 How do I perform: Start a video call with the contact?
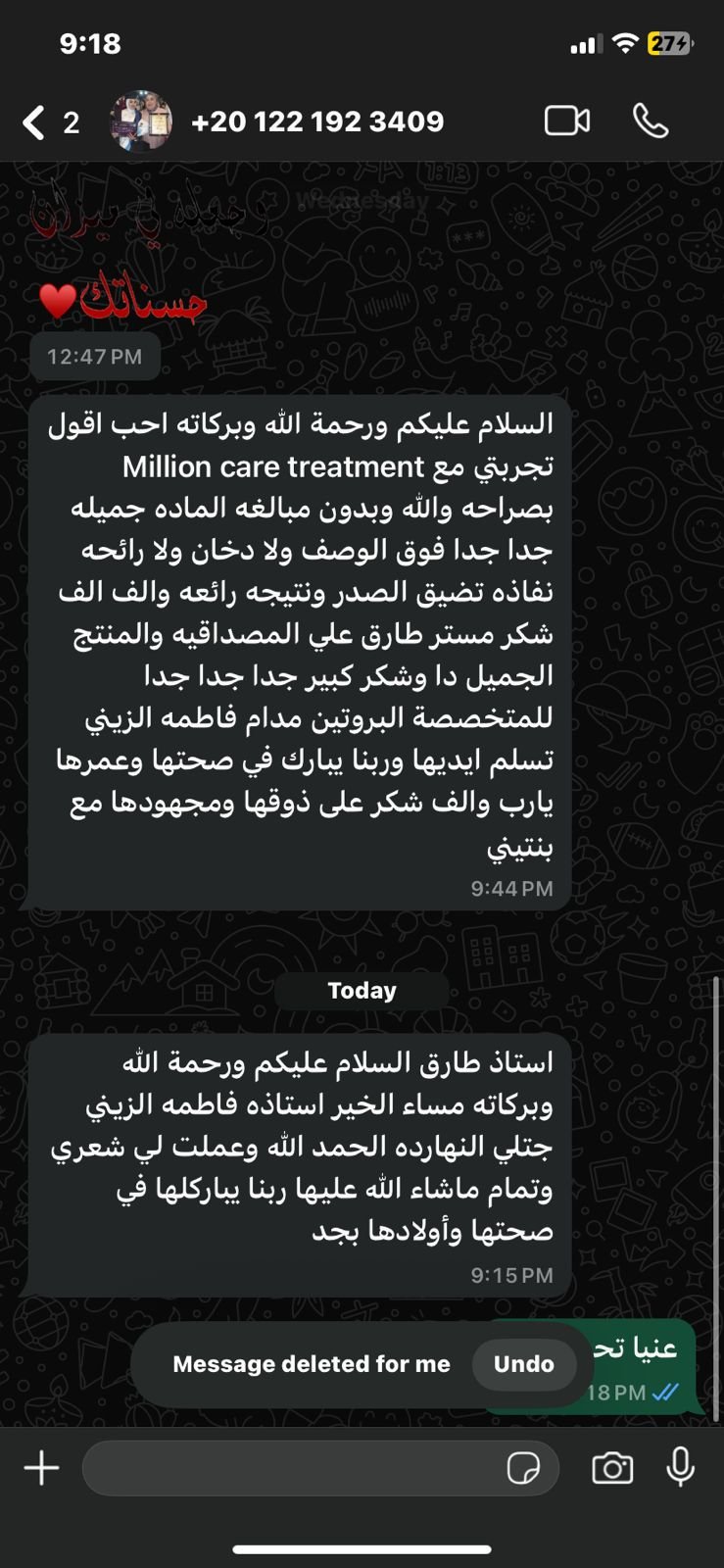(x=566, y=120)
